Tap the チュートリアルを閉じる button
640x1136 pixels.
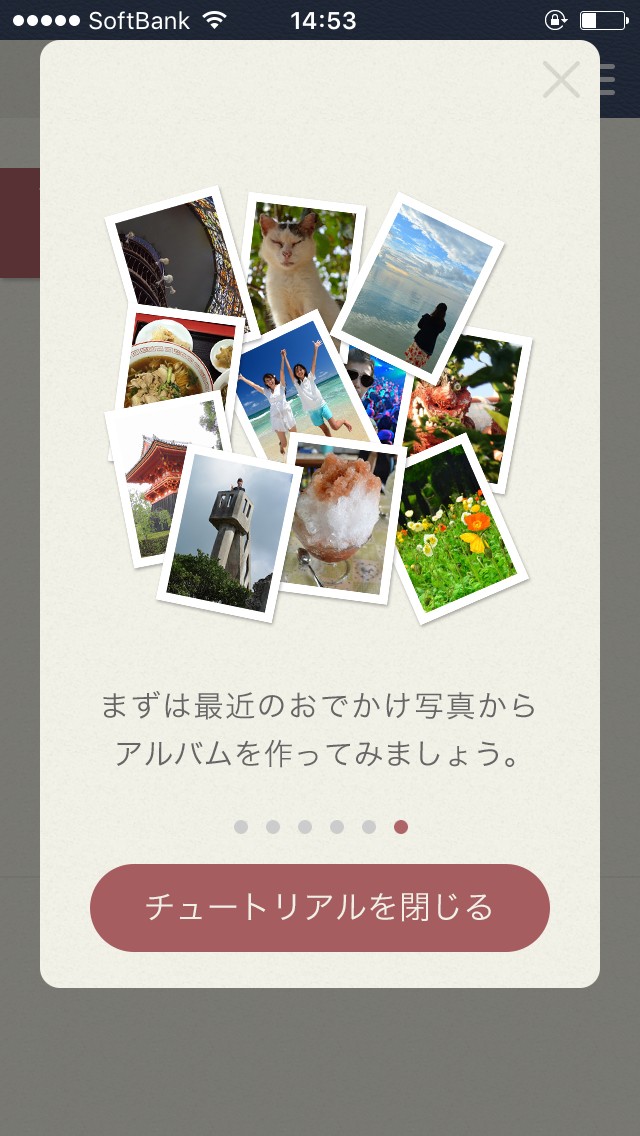pos(320,907)
